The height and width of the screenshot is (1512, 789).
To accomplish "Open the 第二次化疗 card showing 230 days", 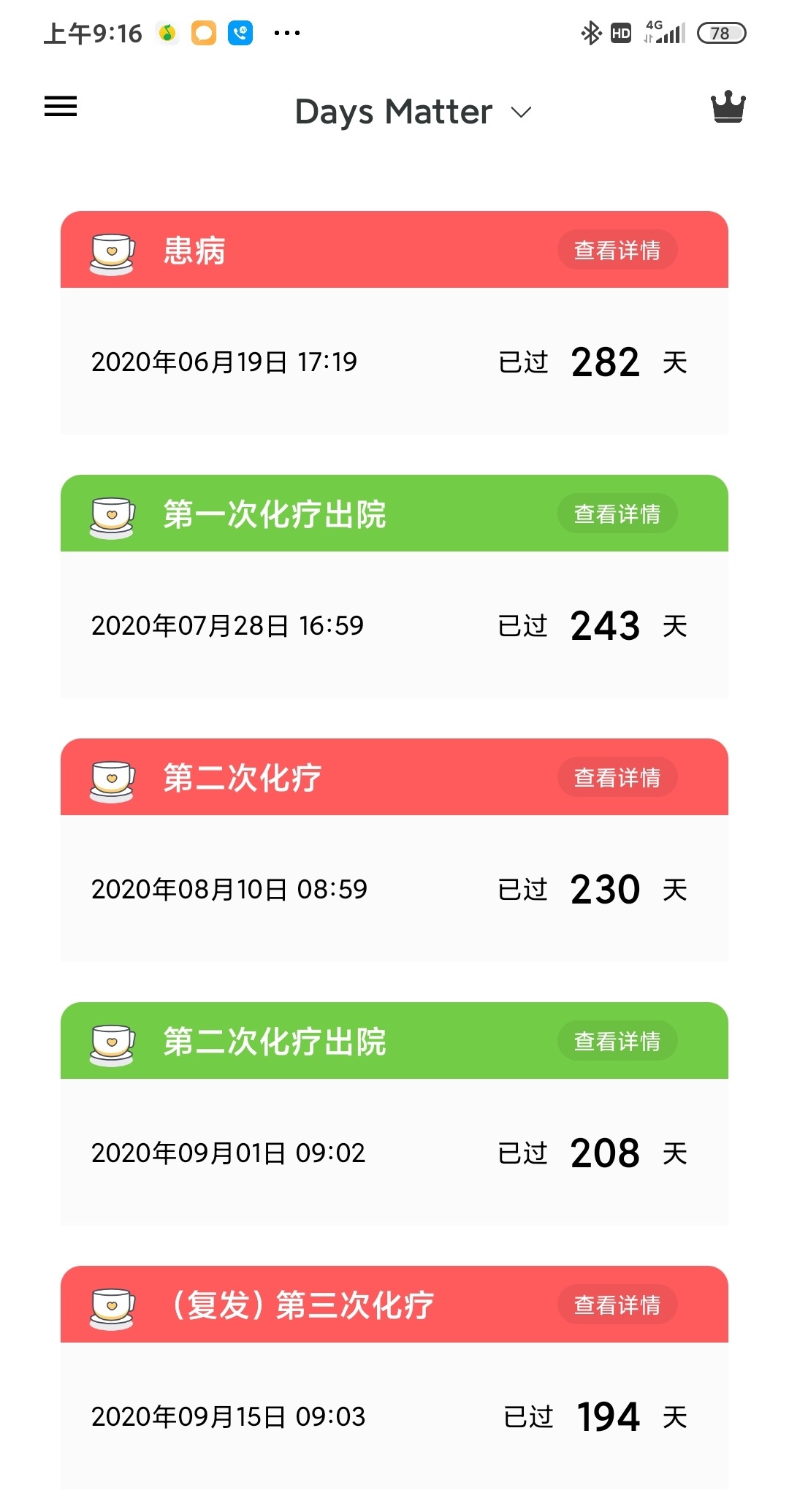I will 394,850.
